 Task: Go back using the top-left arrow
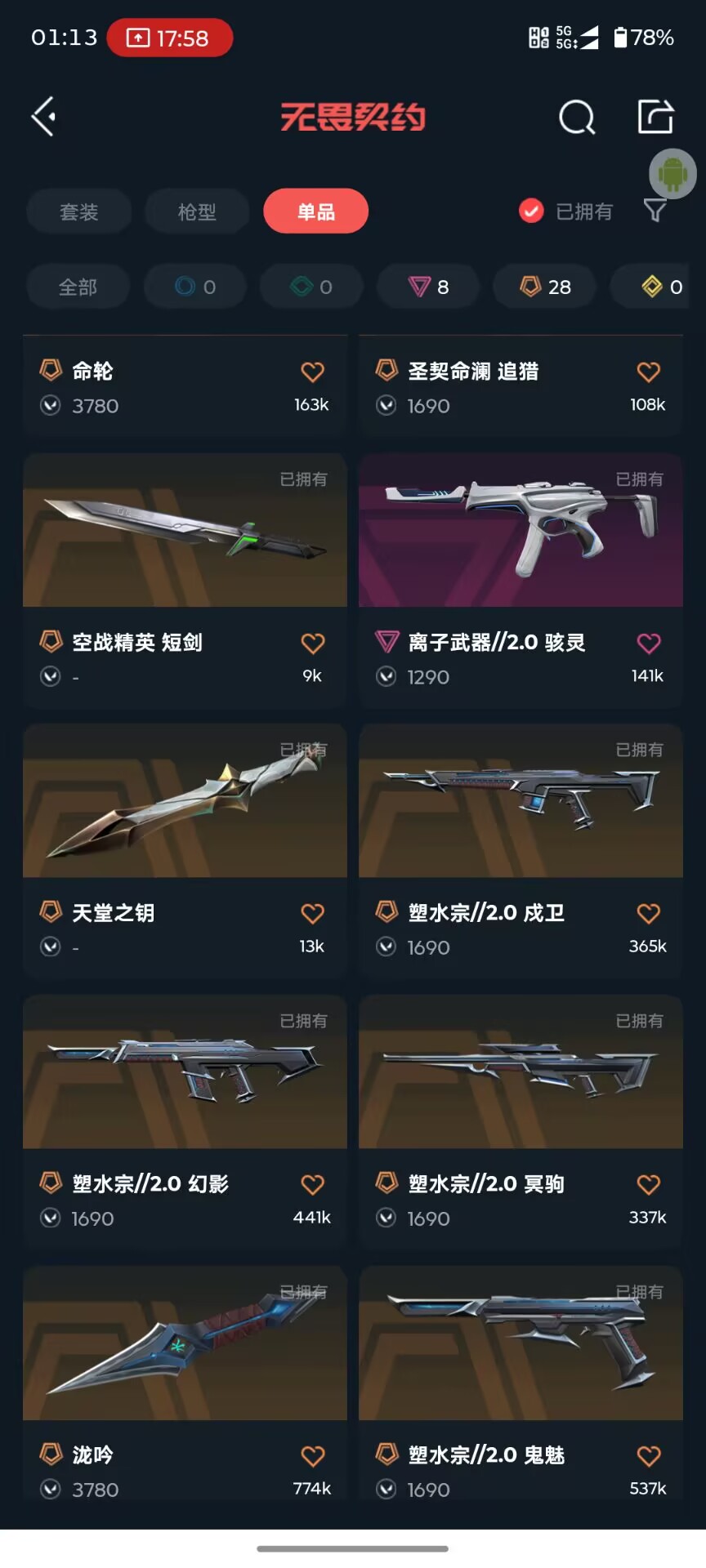pyautogui.click(x=43, y=116)
